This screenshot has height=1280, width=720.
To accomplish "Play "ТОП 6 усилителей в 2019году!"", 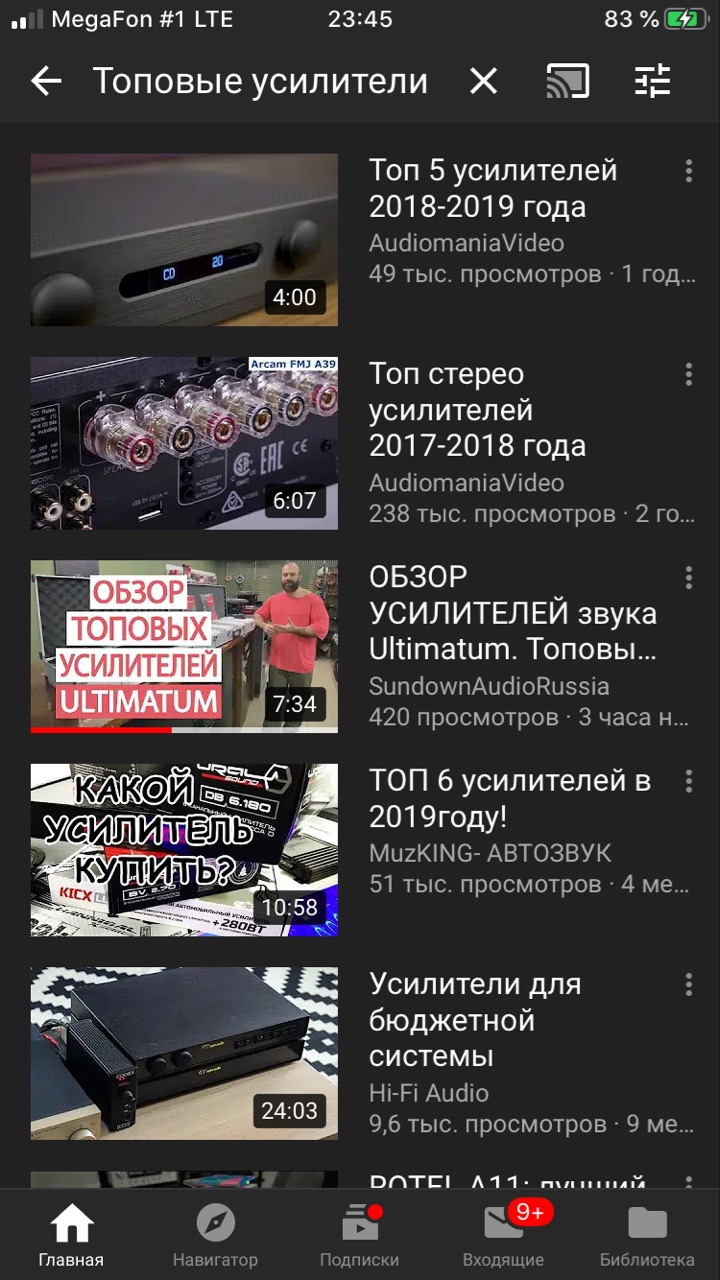I will [184, 850].
